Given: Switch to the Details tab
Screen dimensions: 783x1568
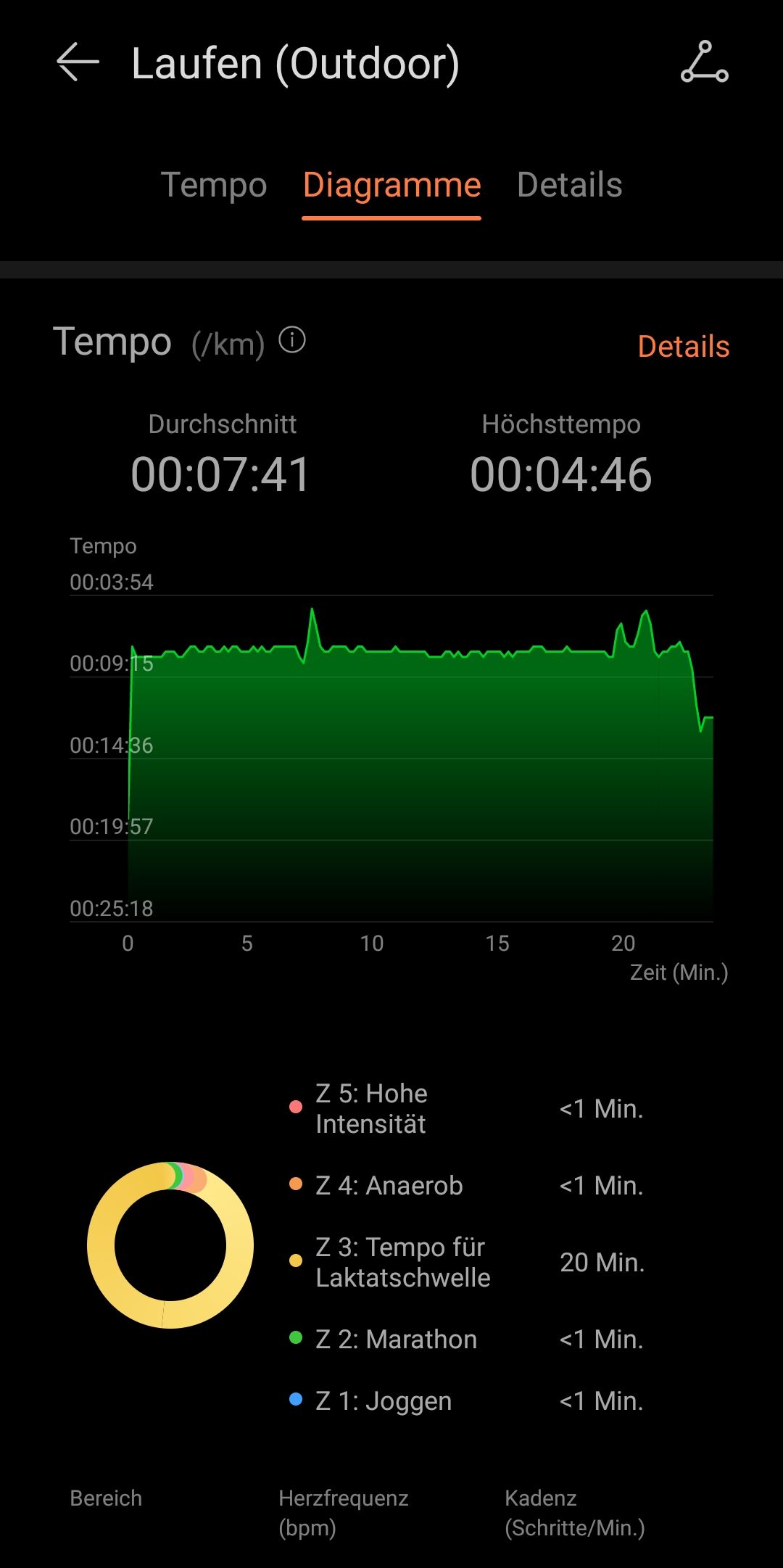Looking at the screenshot, I should coord(569,185).
